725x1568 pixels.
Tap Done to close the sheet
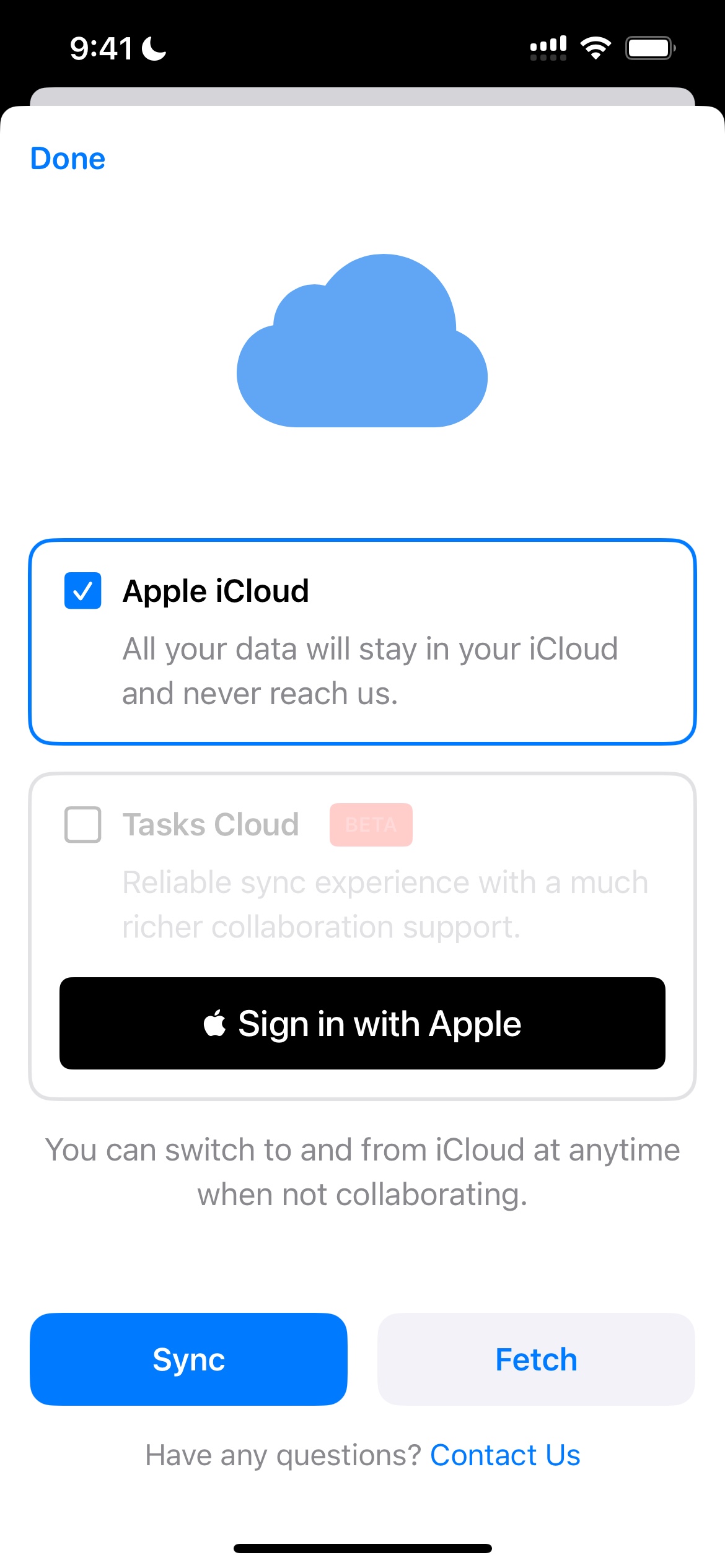click(x=68, y=159)
